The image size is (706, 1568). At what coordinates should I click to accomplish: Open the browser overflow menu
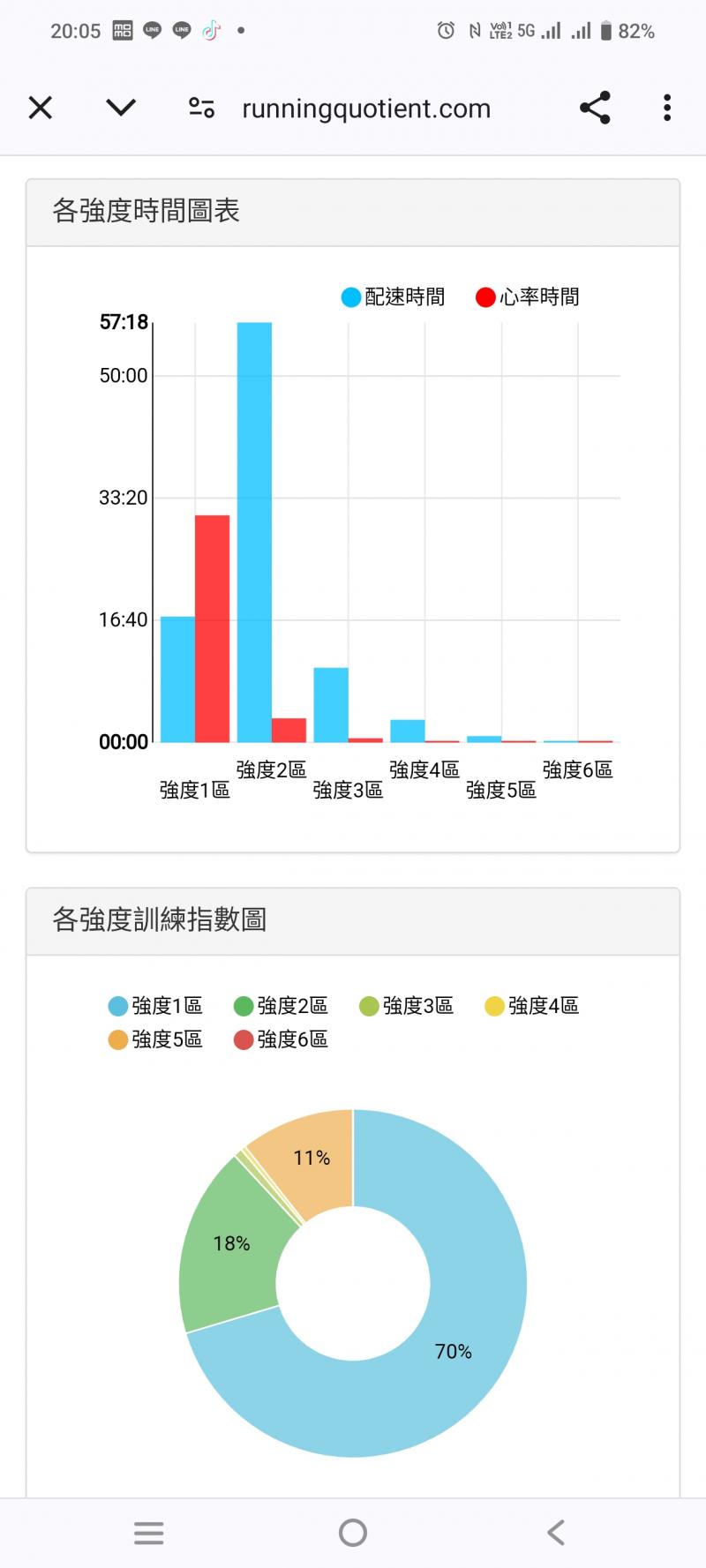[667, 108]
